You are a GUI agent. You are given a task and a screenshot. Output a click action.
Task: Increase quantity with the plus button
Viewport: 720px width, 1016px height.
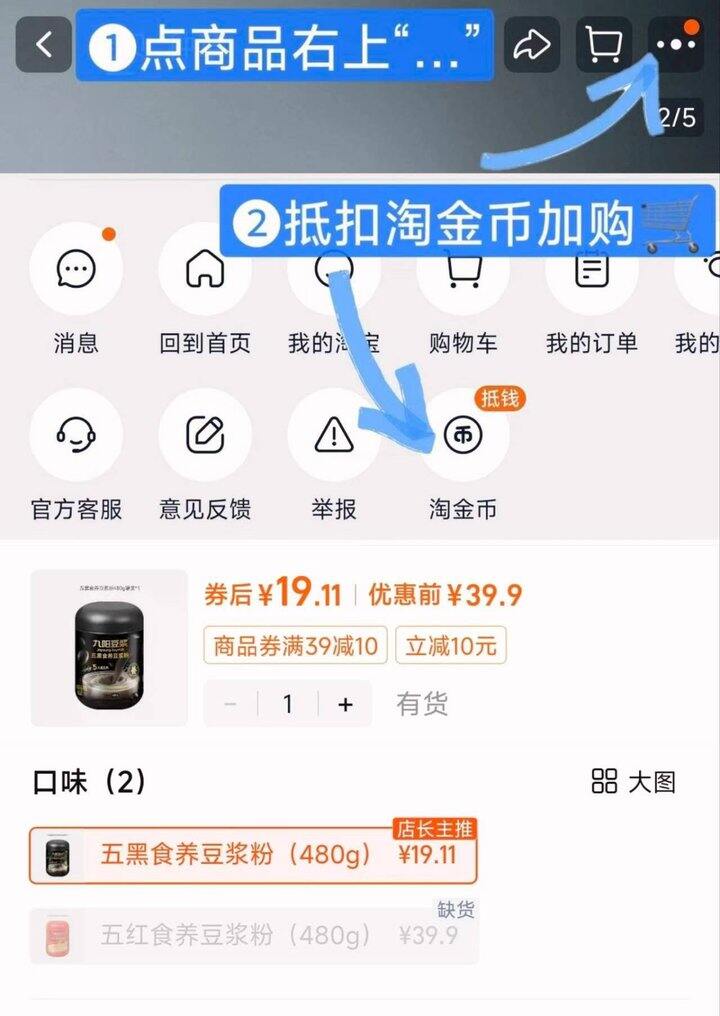pyautogui.click(x=346, y=704)
